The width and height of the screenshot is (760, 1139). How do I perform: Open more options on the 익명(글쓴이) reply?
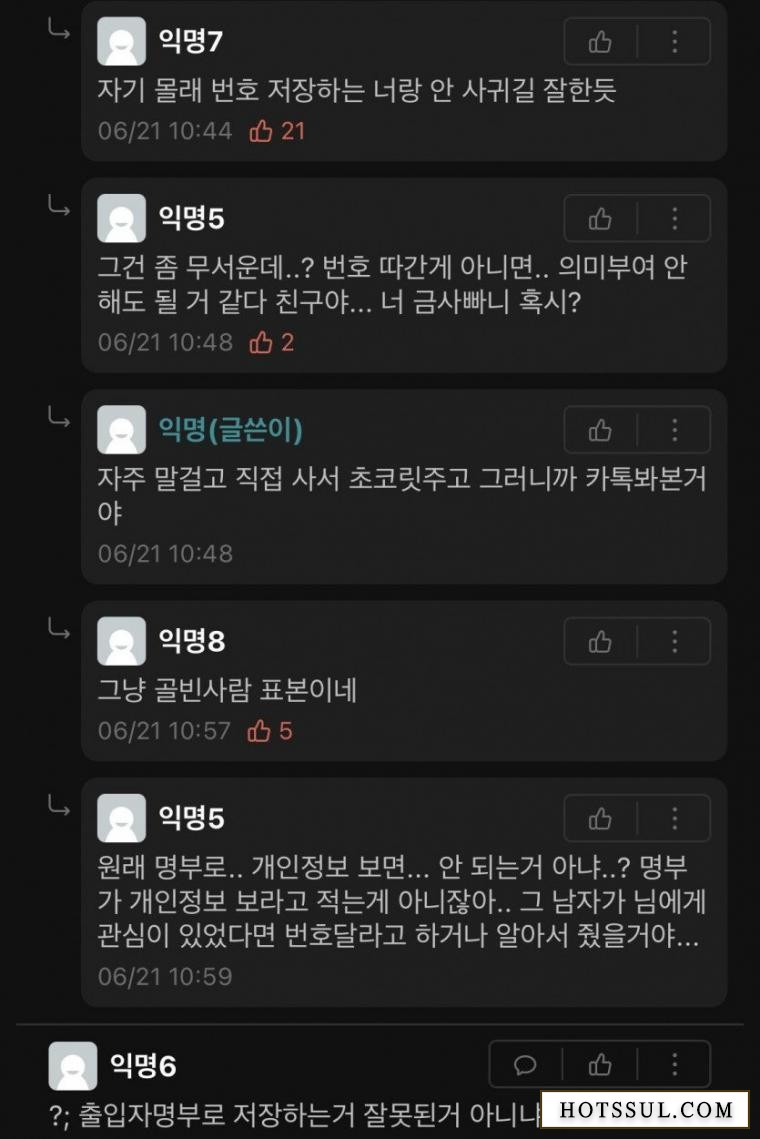[x=675, y=430]
